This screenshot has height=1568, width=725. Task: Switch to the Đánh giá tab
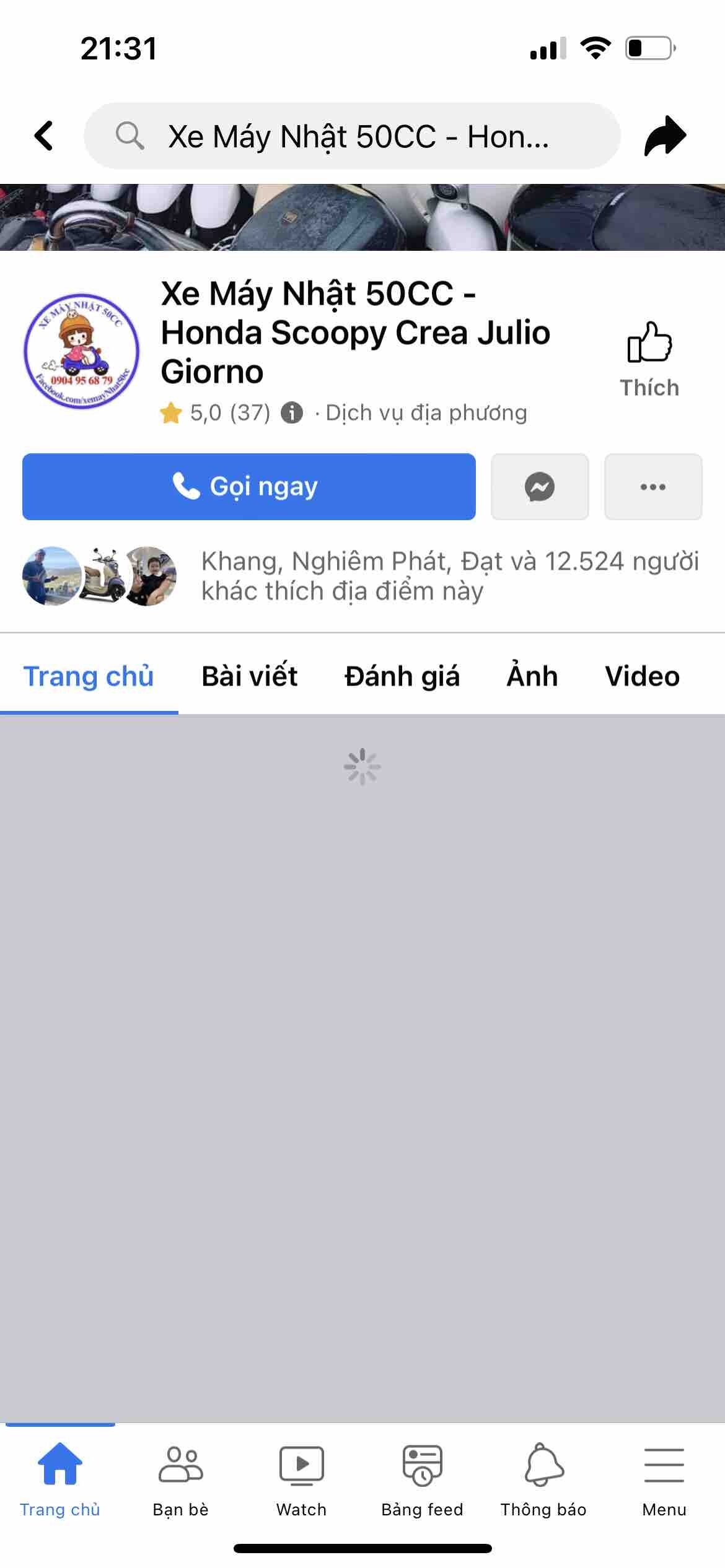(x=402, y=676)
